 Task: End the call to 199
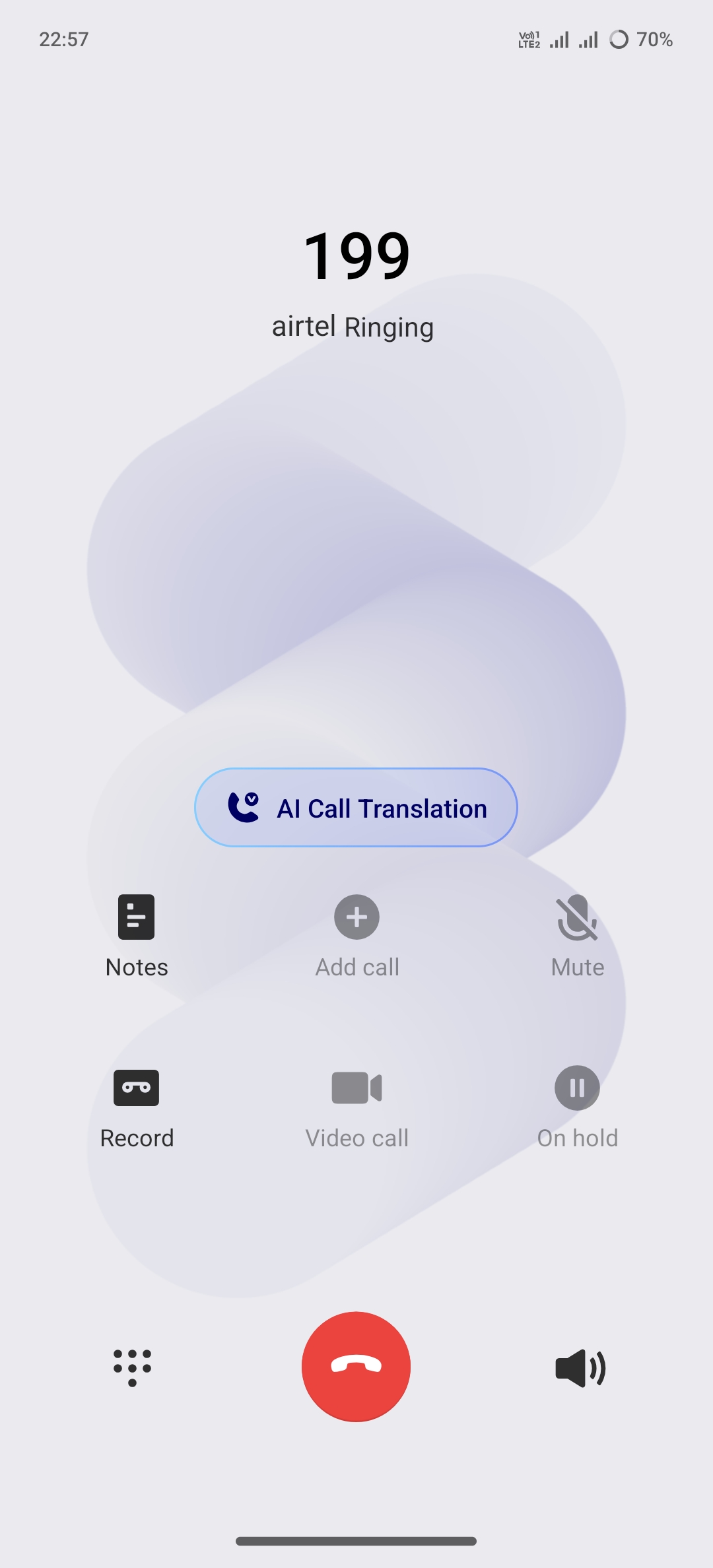click(x=356, y=1366)
